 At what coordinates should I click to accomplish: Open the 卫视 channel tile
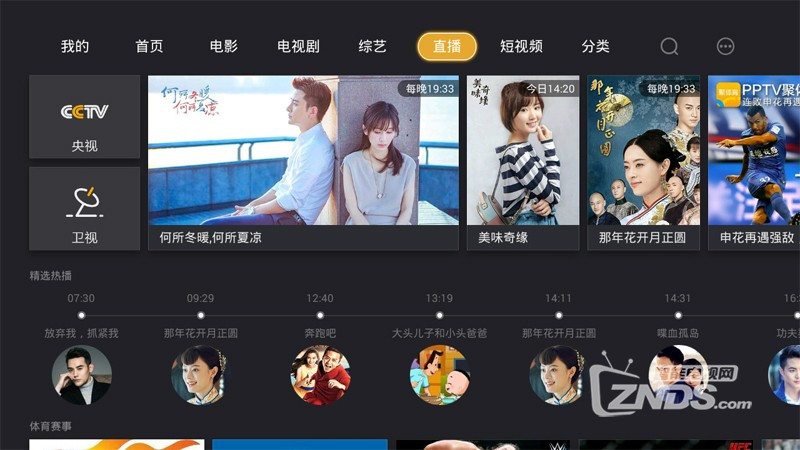84,208
